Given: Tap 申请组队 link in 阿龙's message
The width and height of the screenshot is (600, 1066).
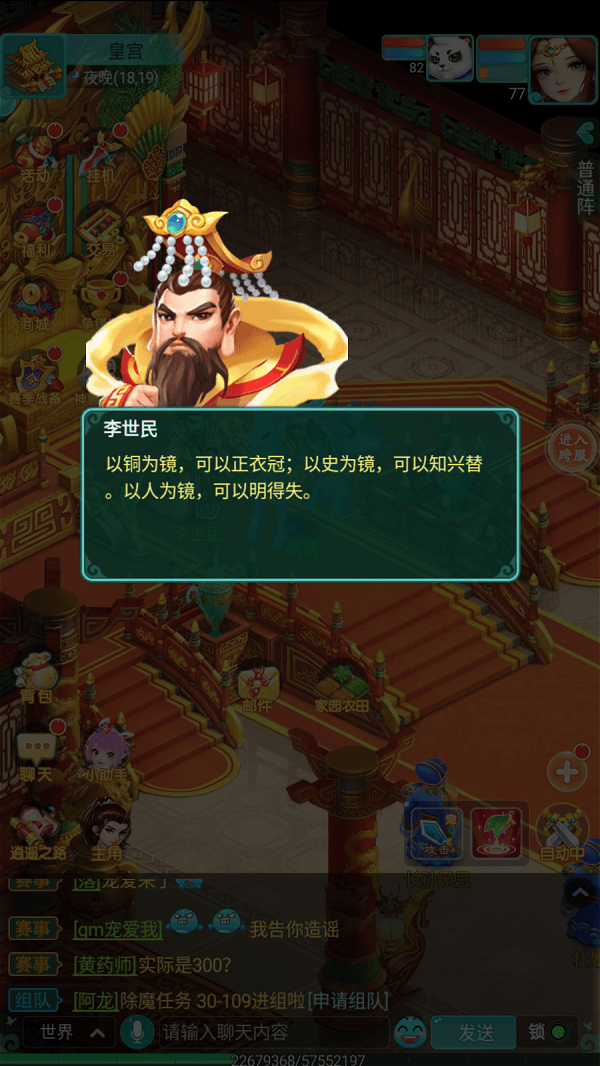Looking at the screenshot, I should pos(348,1001).
